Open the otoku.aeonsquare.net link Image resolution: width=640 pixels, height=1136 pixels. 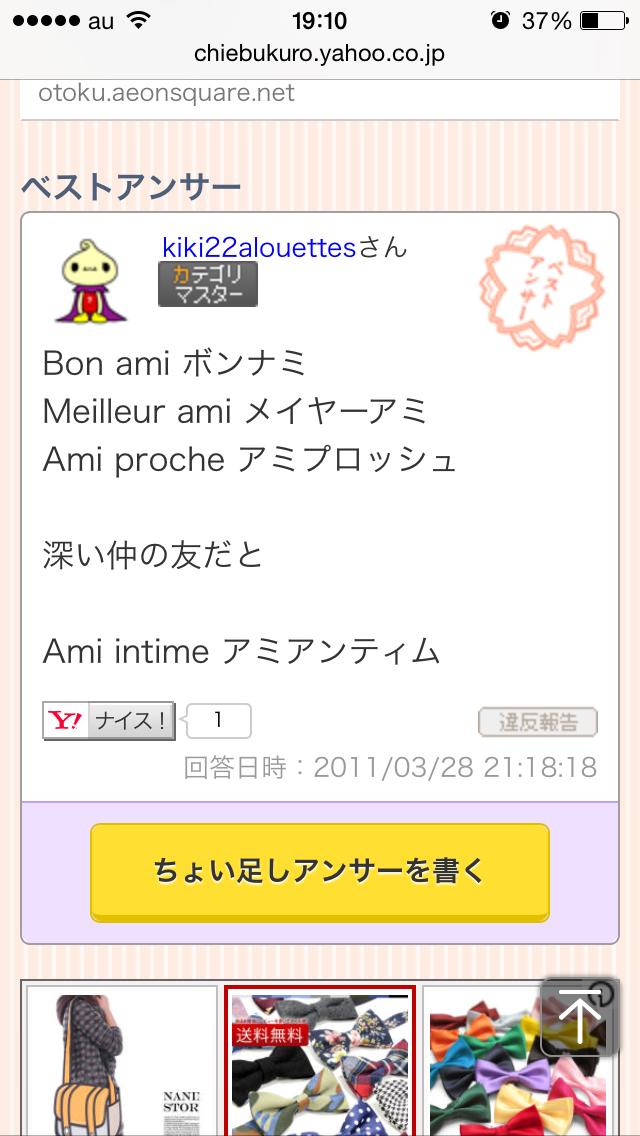pyautogui.click(x=167, y=94)
